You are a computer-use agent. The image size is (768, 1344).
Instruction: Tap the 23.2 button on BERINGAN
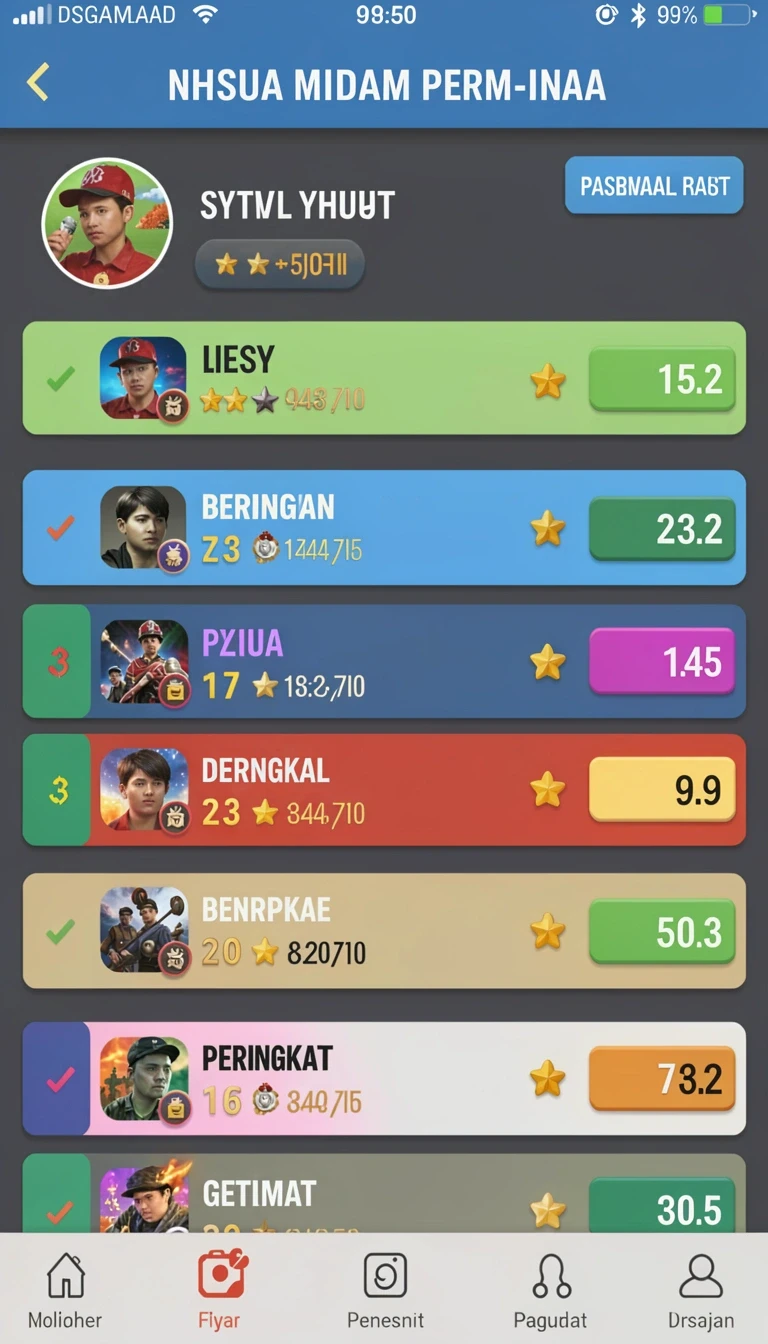point(662,529)
